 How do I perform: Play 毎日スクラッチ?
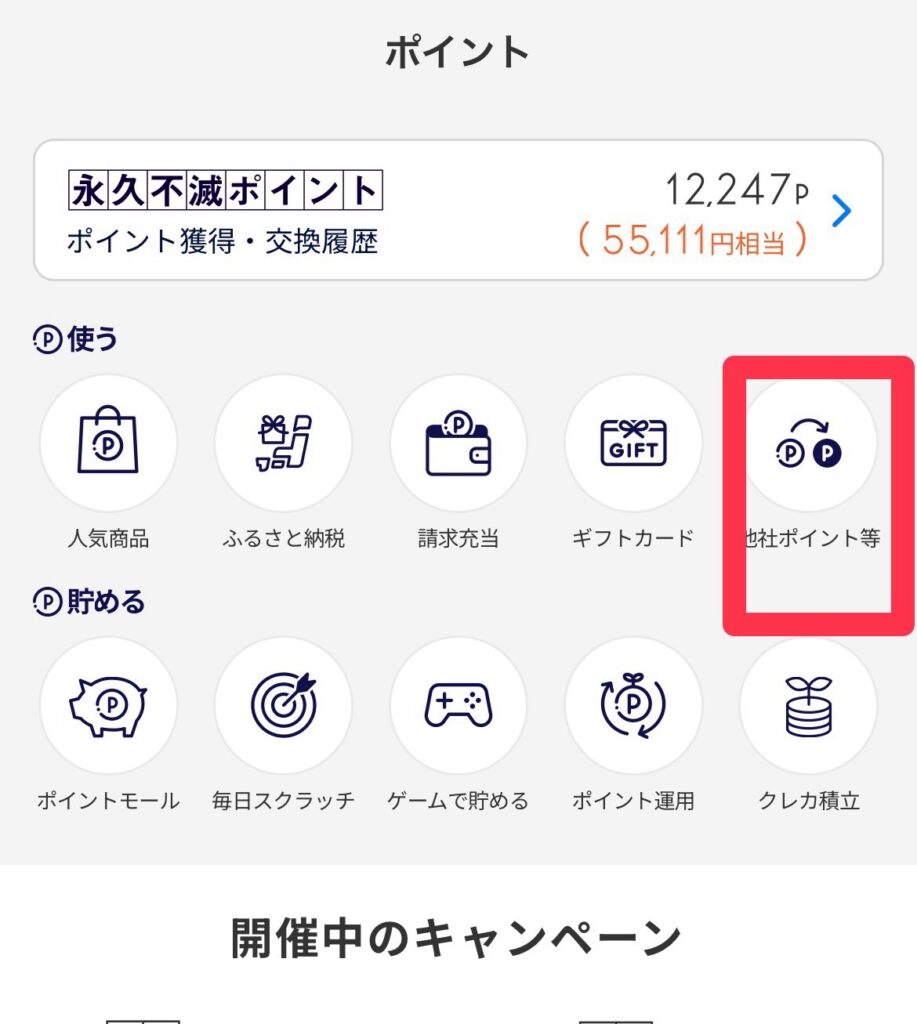click(x=283, y=706)
